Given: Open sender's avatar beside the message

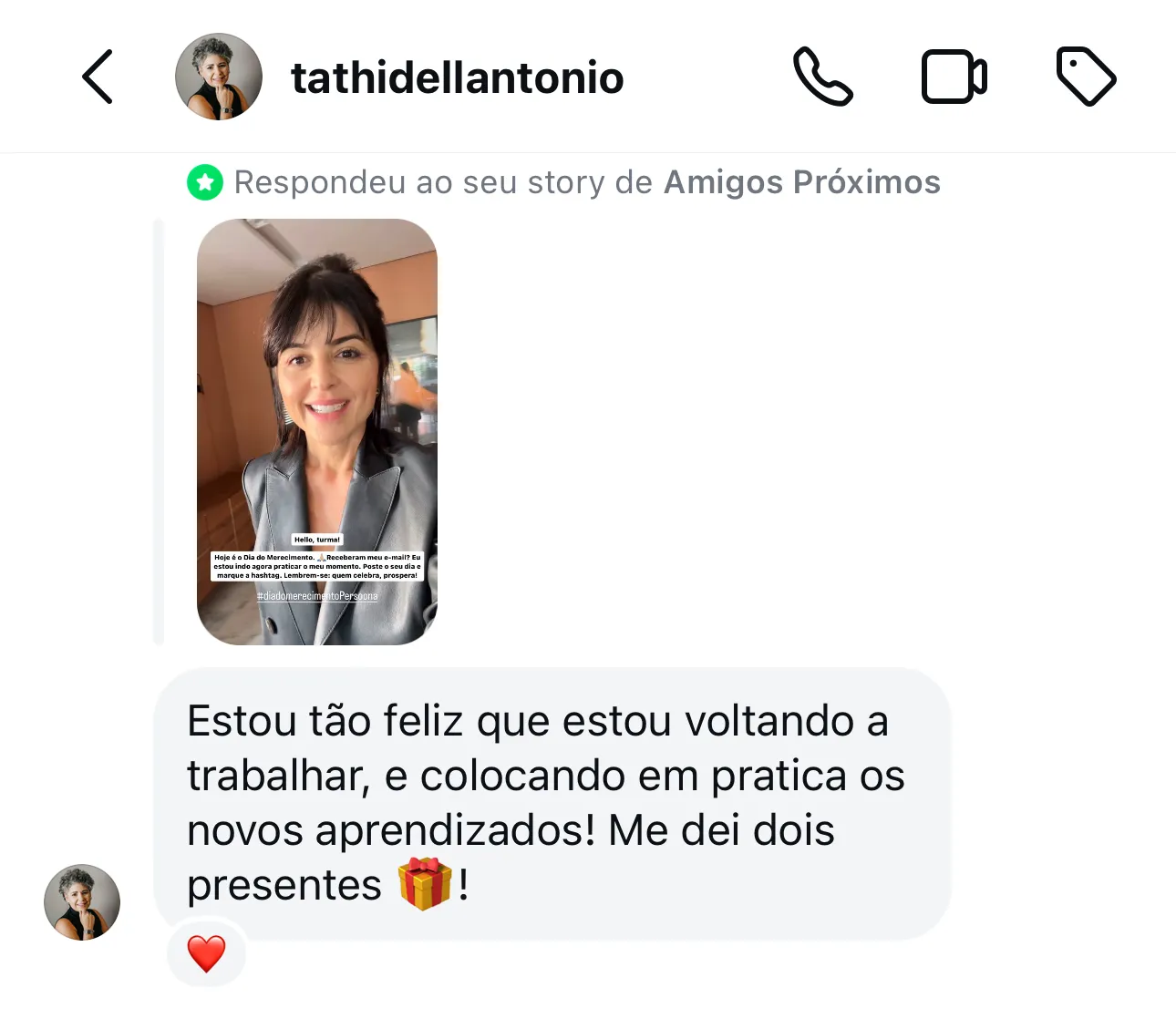Looking at the screenshot, I should tap(82, 902).
